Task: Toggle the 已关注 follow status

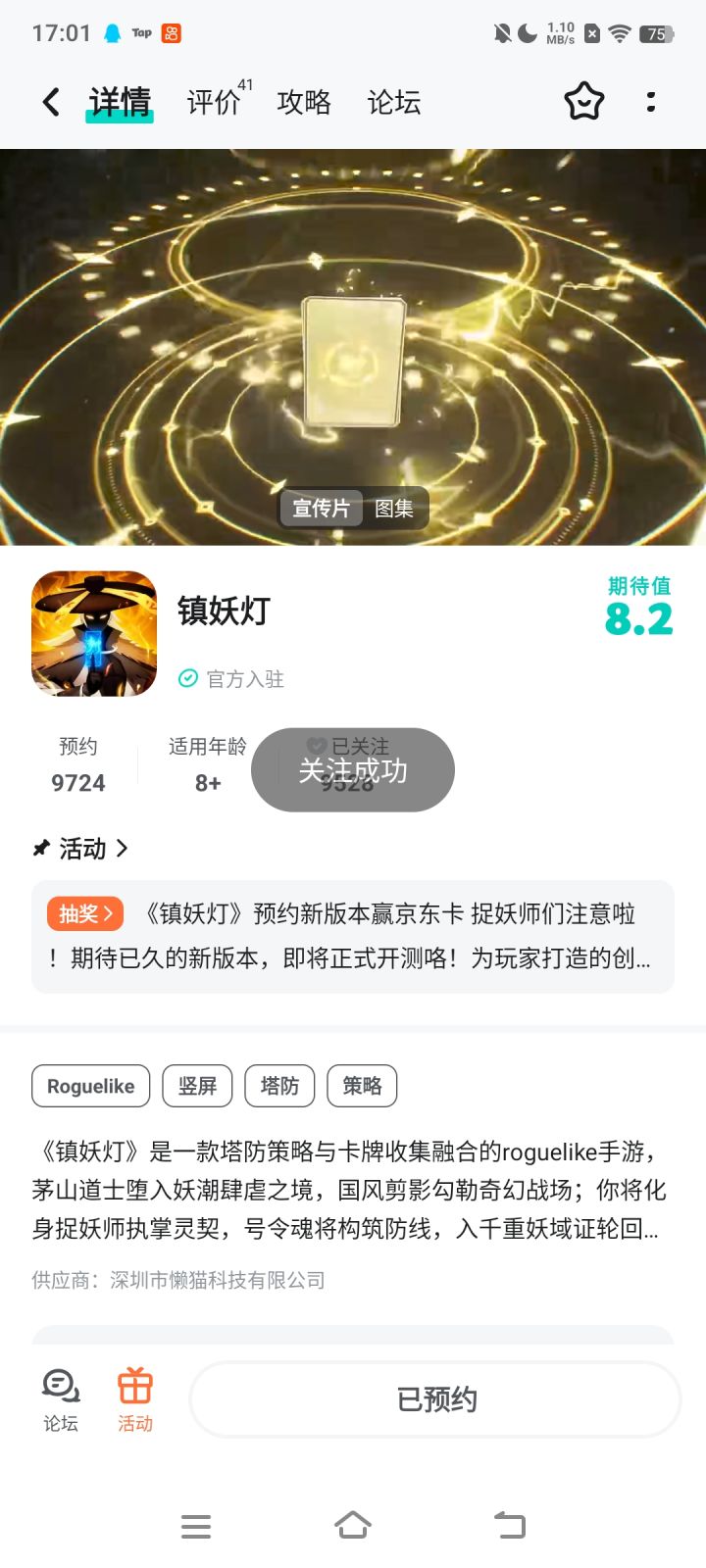Action: [x=353, y=747]
